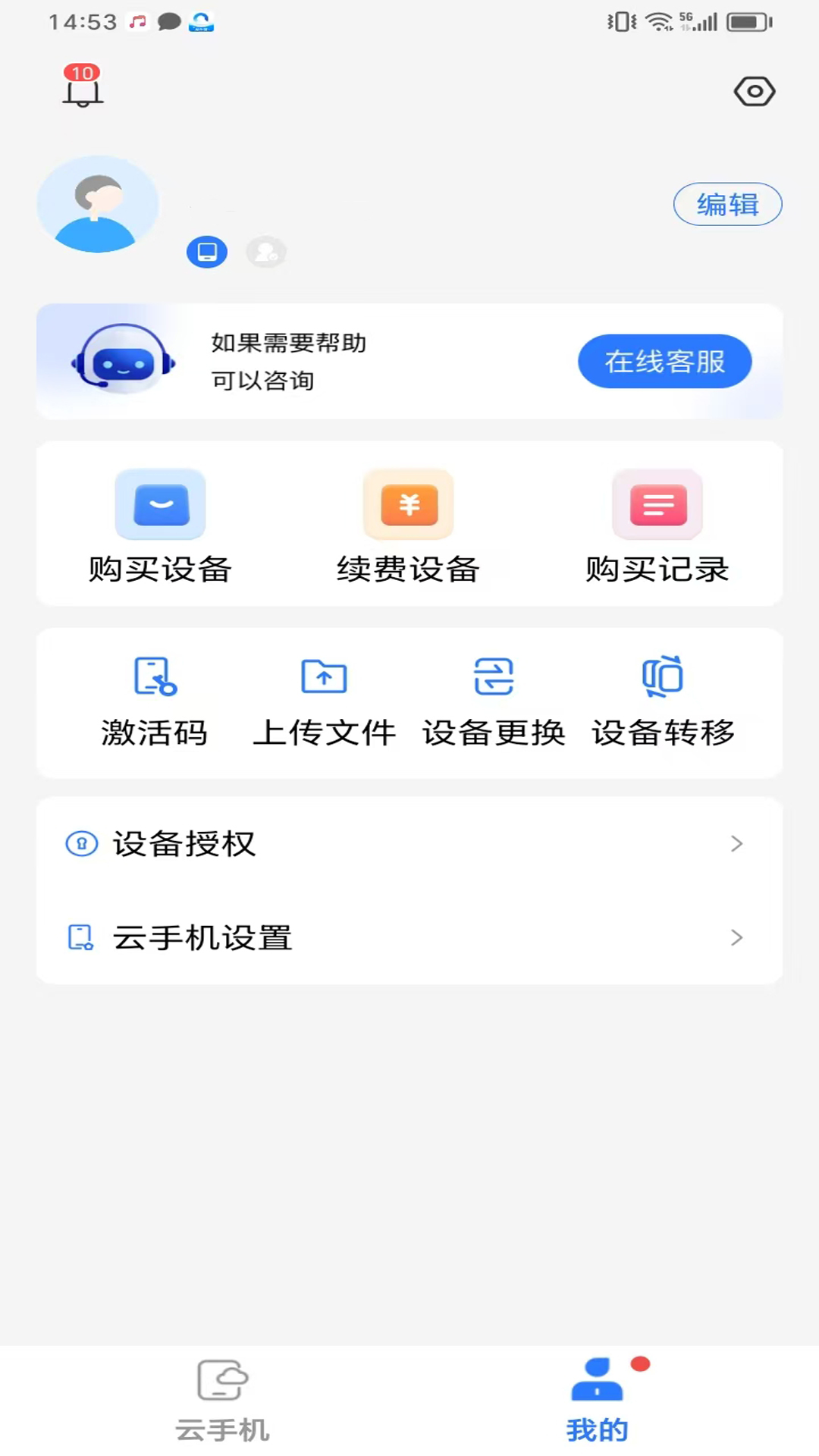
Task: Open 购买记录 purchase records
Action: 657,504
